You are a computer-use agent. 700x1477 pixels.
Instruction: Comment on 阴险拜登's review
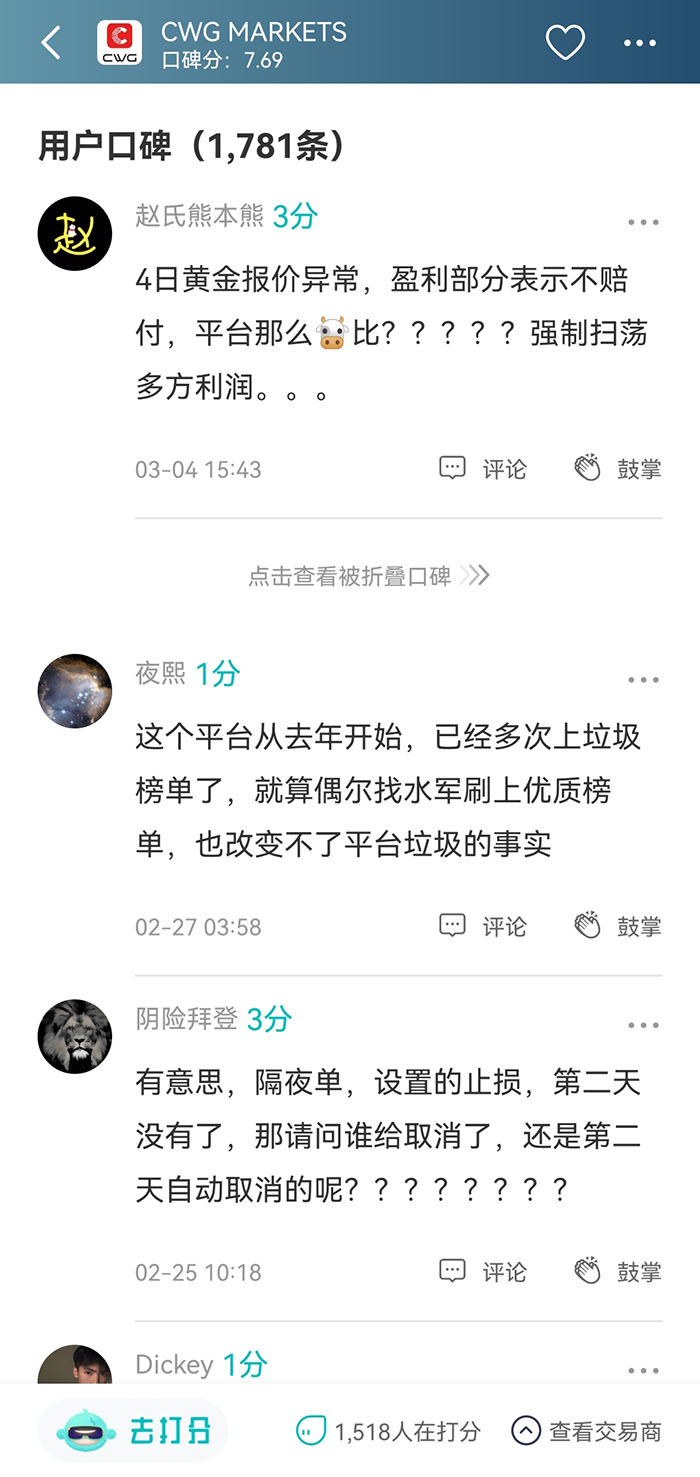pos(483,1272)
